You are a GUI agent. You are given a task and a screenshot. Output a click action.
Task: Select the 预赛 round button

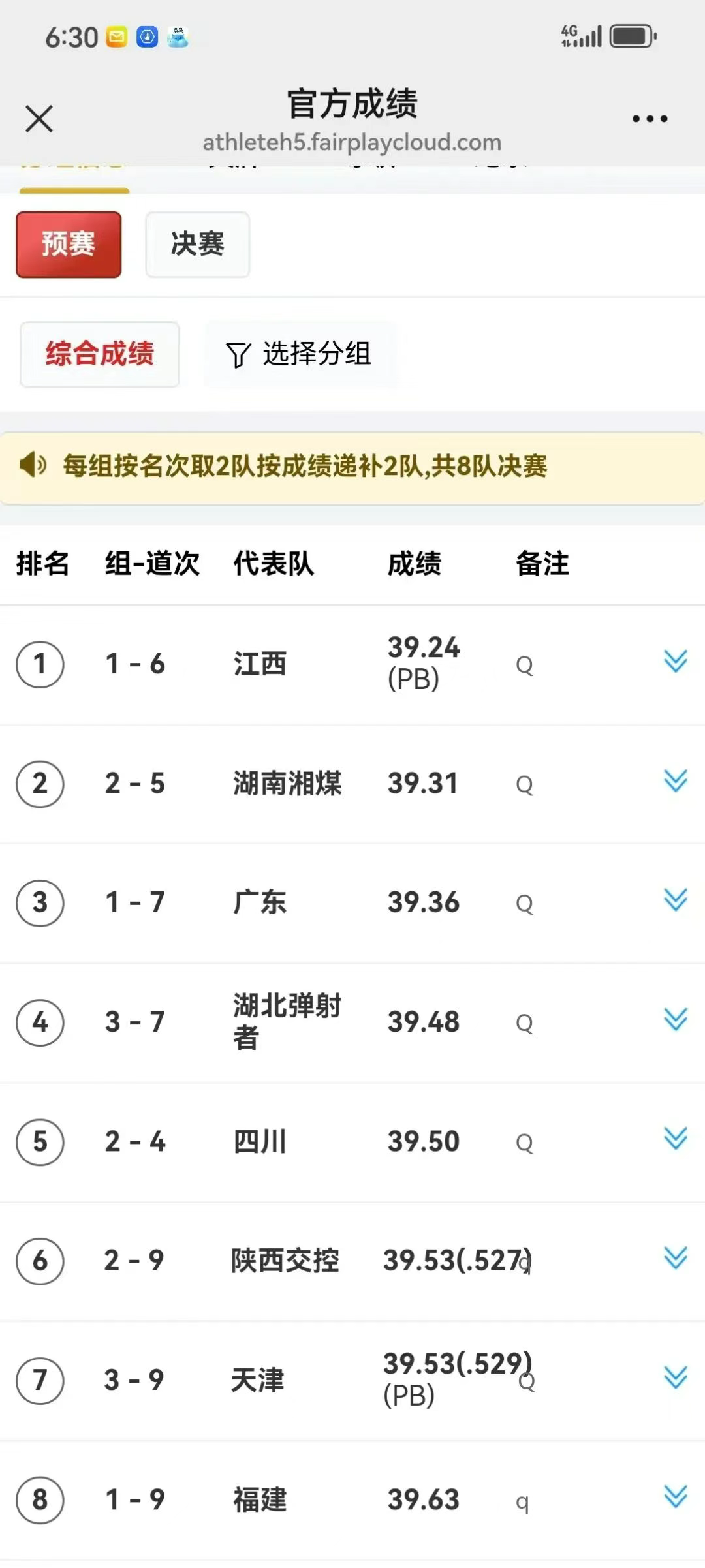click(x=69, y=244)
